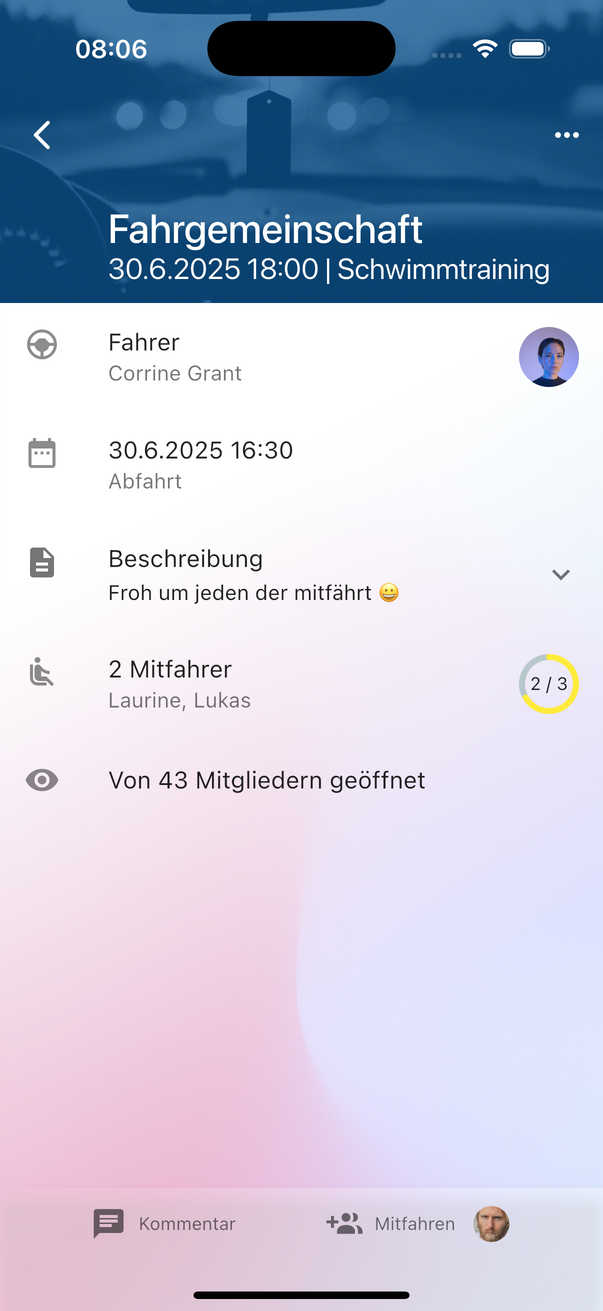603x1311 pixels.
Task: Add a Kommentar to this carpool
Action: pos(165,1224)
